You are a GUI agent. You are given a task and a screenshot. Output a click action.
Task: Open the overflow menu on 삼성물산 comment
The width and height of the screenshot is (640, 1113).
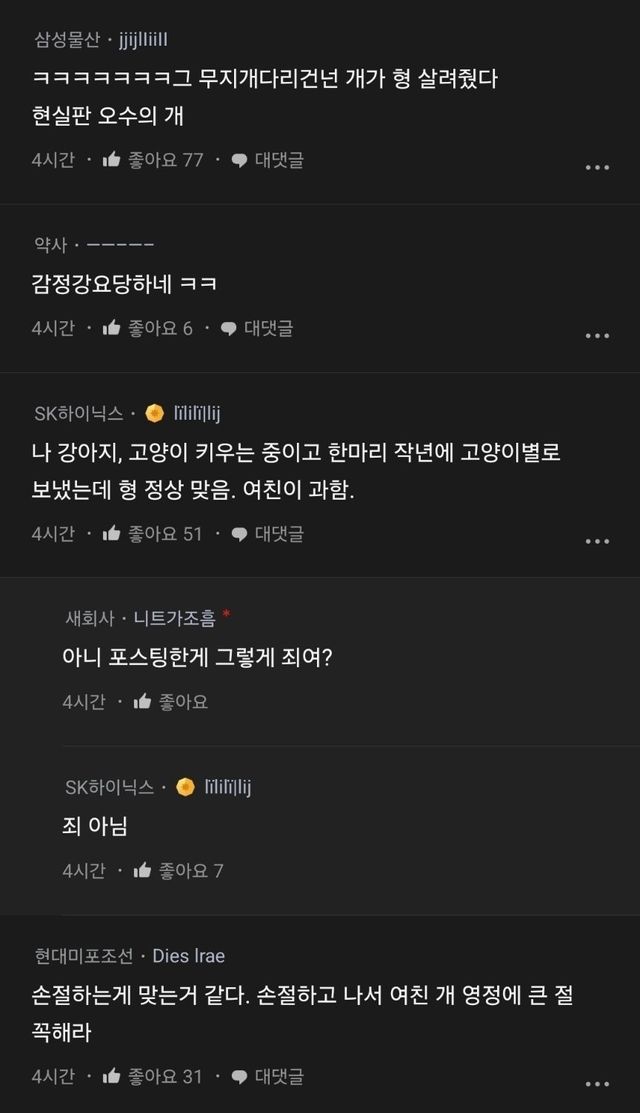click(597, 168)
